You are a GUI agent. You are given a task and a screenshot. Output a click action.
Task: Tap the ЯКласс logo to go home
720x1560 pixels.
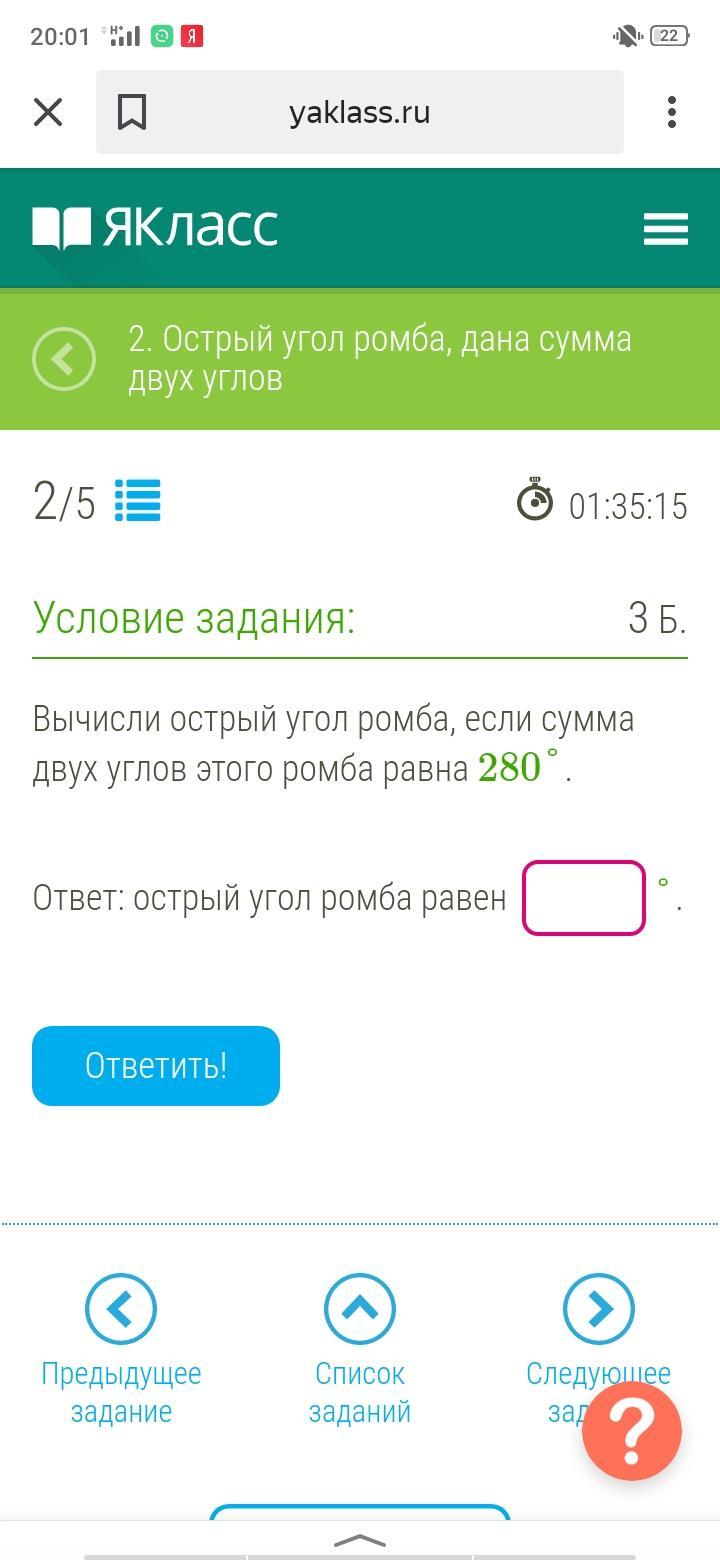[x=156, y=228]
